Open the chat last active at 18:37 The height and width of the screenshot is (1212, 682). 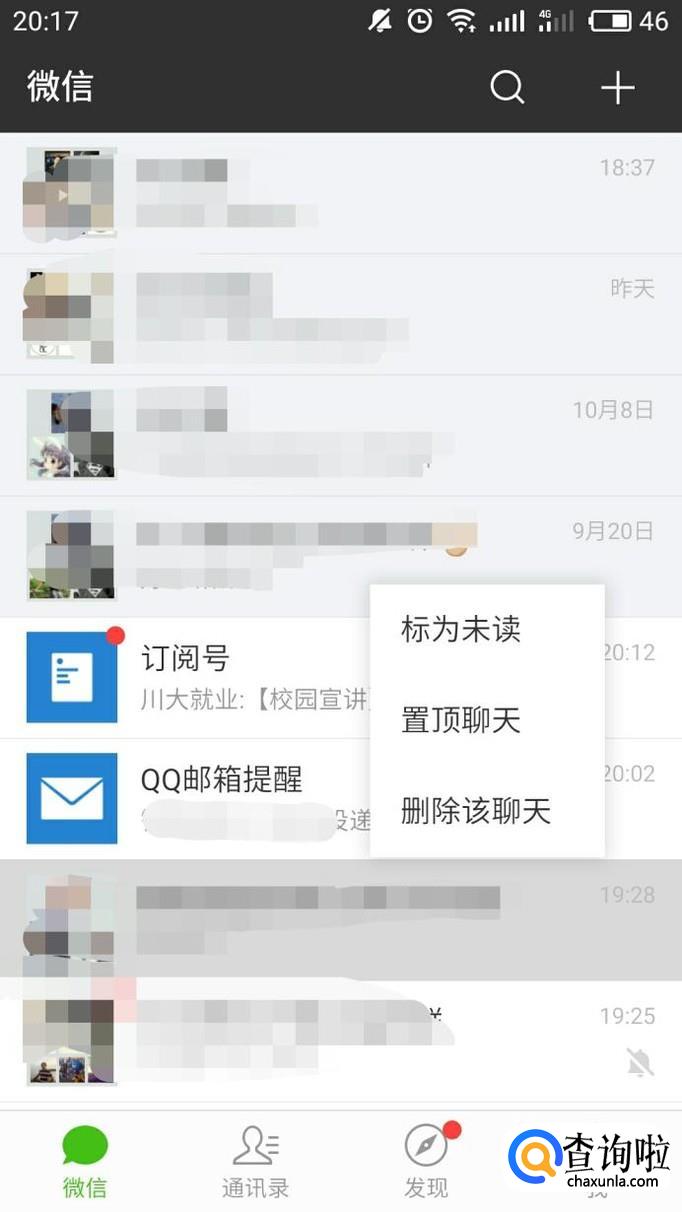click(340, 193)
